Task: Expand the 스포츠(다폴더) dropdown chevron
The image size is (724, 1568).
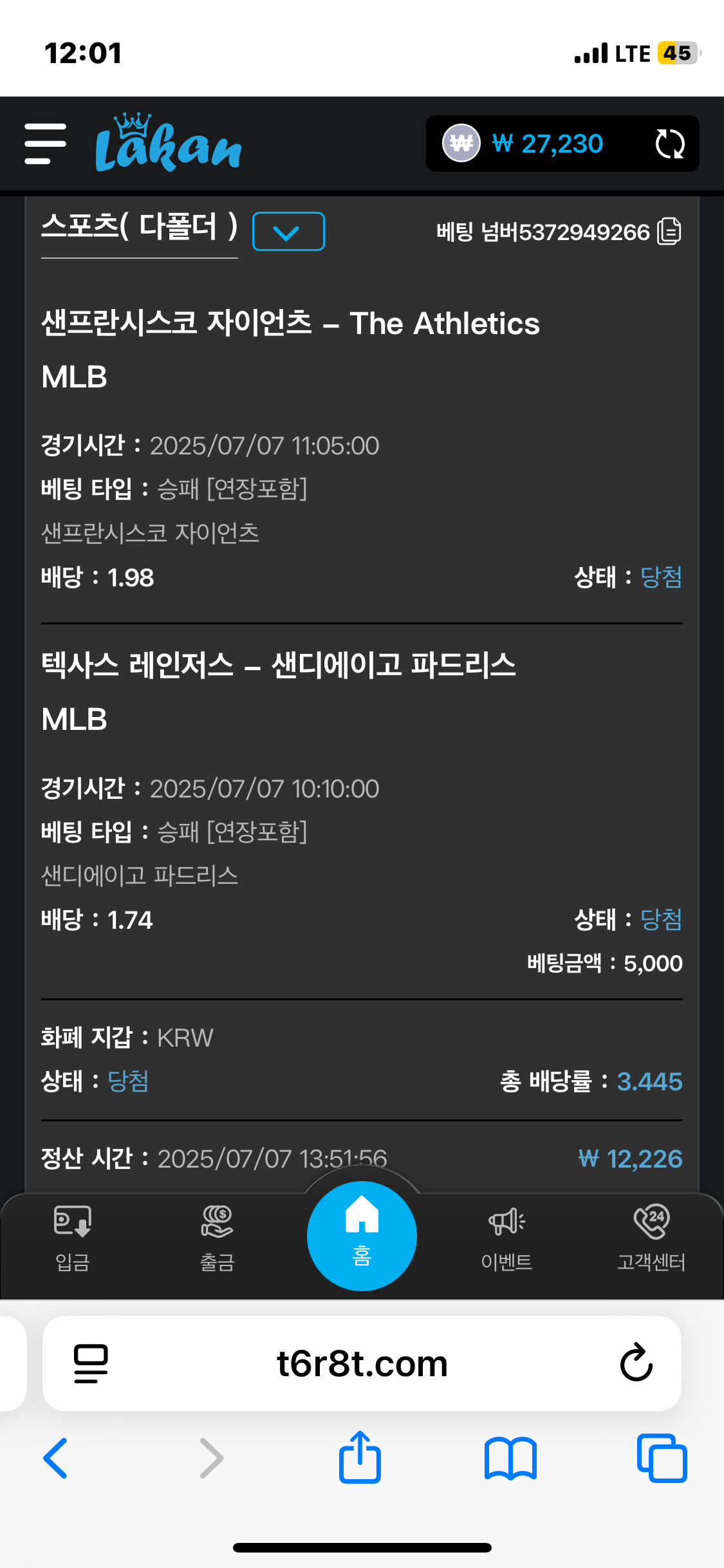Action: (288, 231)
